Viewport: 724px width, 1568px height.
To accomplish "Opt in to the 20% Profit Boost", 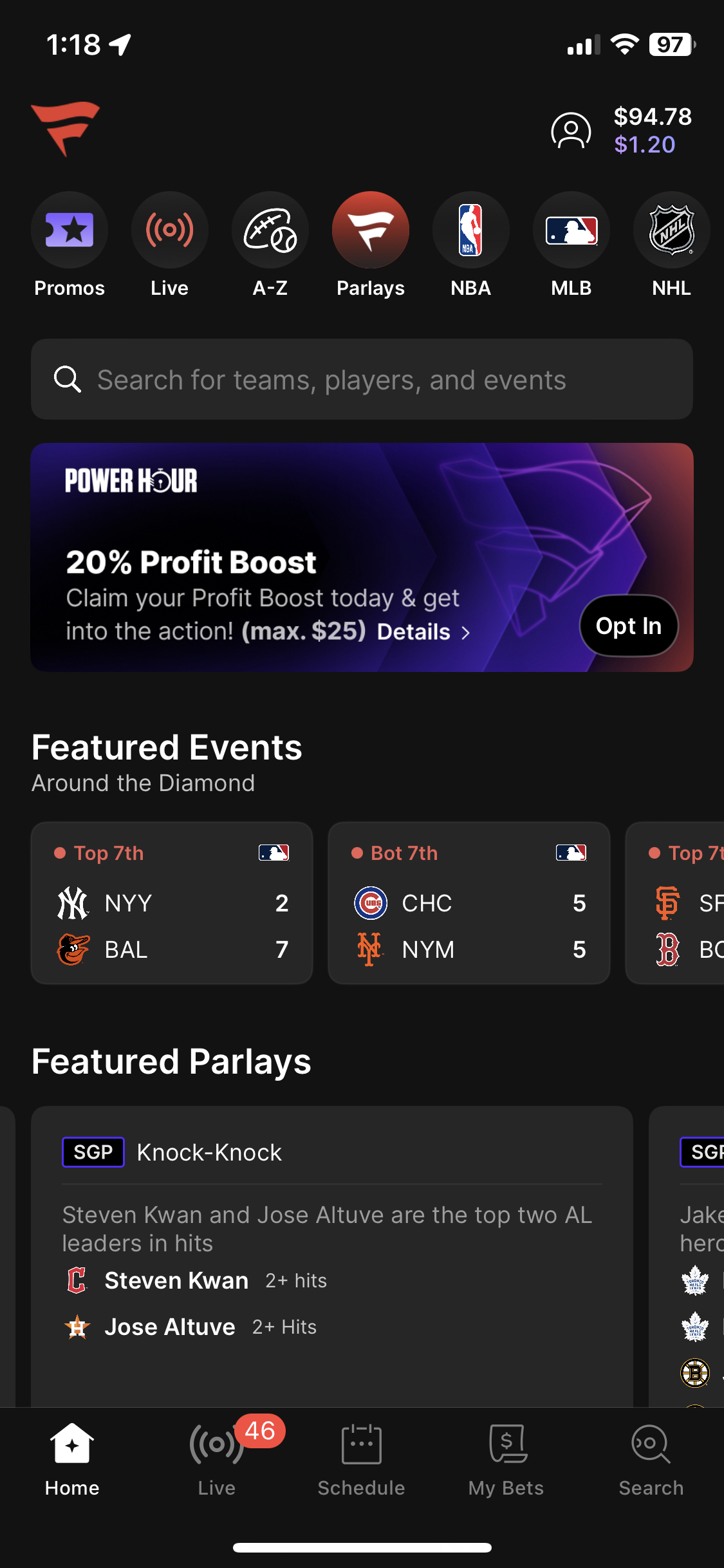I will click(x=629, y=626).
